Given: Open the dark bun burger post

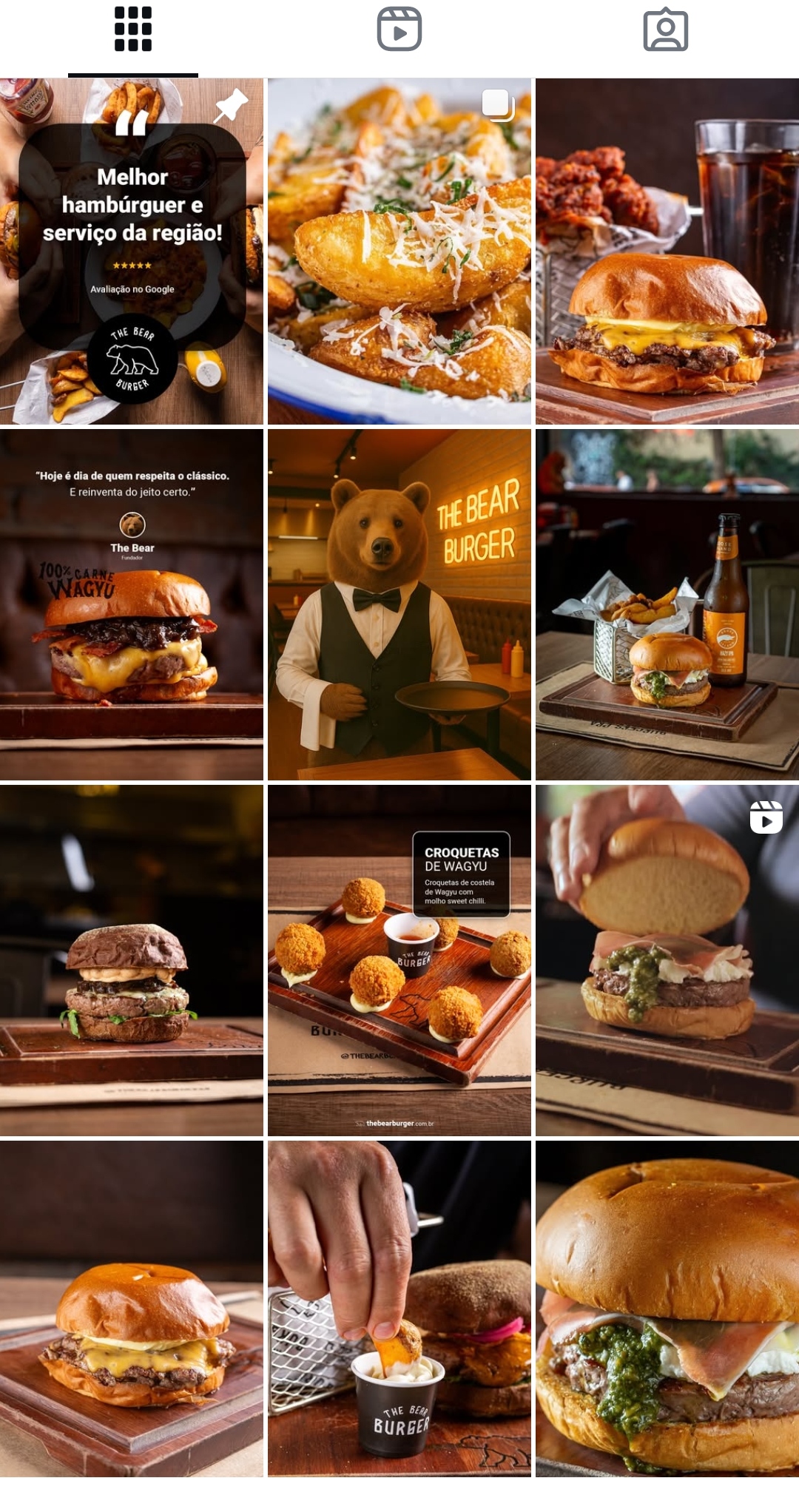Looking at the screenshot, I should pyautogui.click(x=132, y=960).
